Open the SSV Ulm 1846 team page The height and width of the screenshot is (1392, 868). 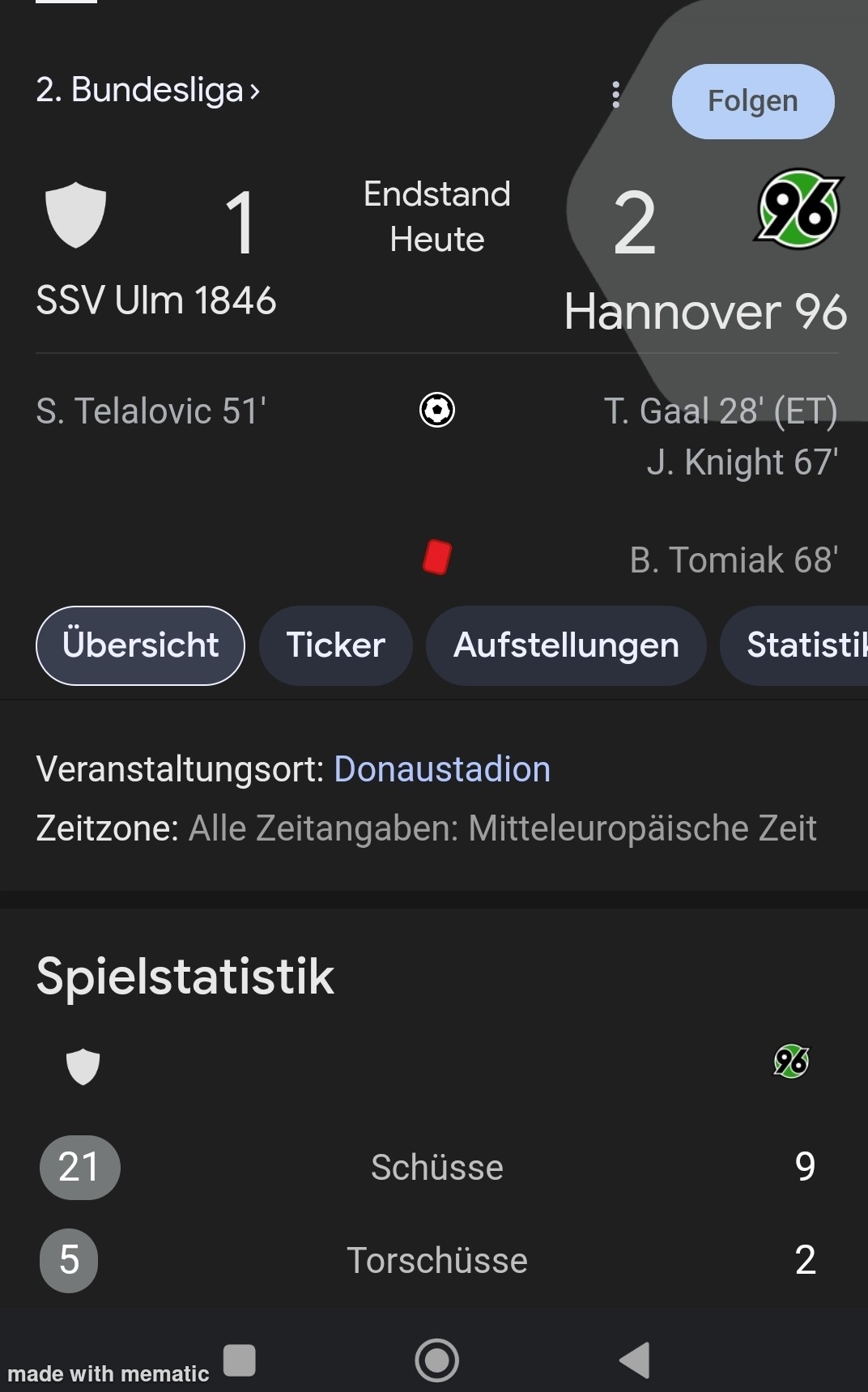156,300
